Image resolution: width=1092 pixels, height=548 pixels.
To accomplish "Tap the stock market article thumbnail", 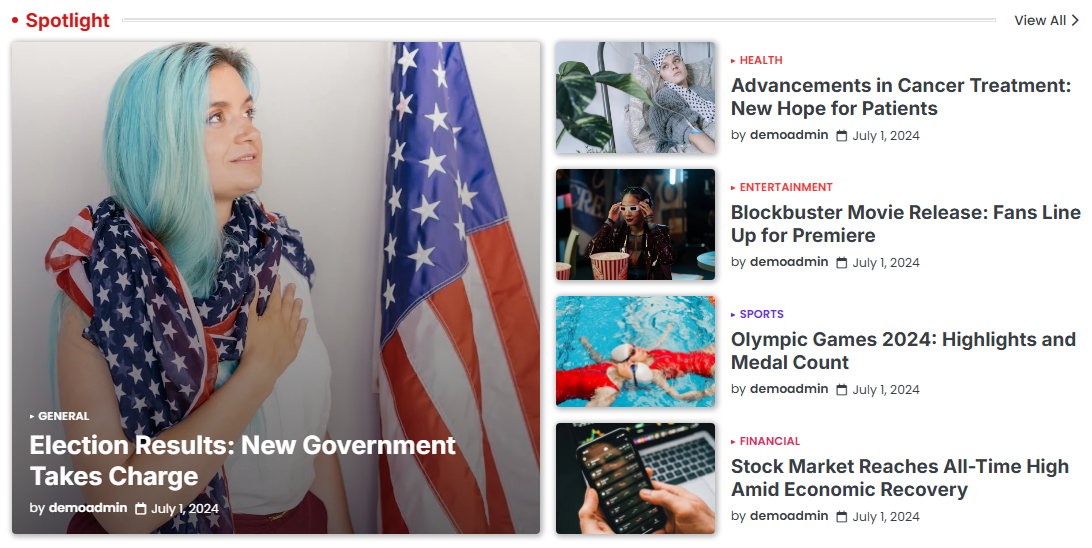I will 635,478.
